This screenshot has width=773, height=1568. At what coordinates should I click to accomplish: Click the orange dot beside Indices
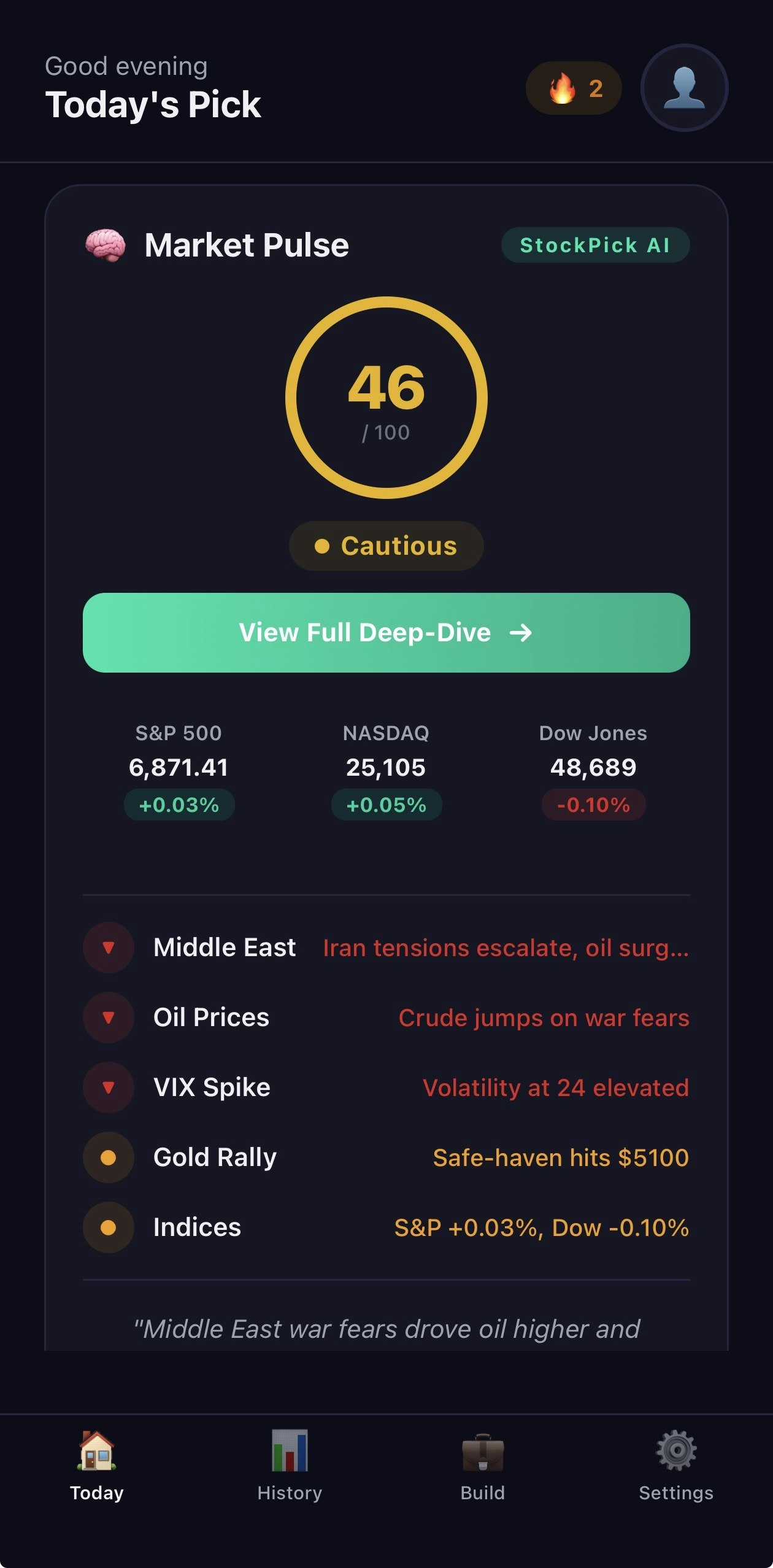coord(109,1227)
